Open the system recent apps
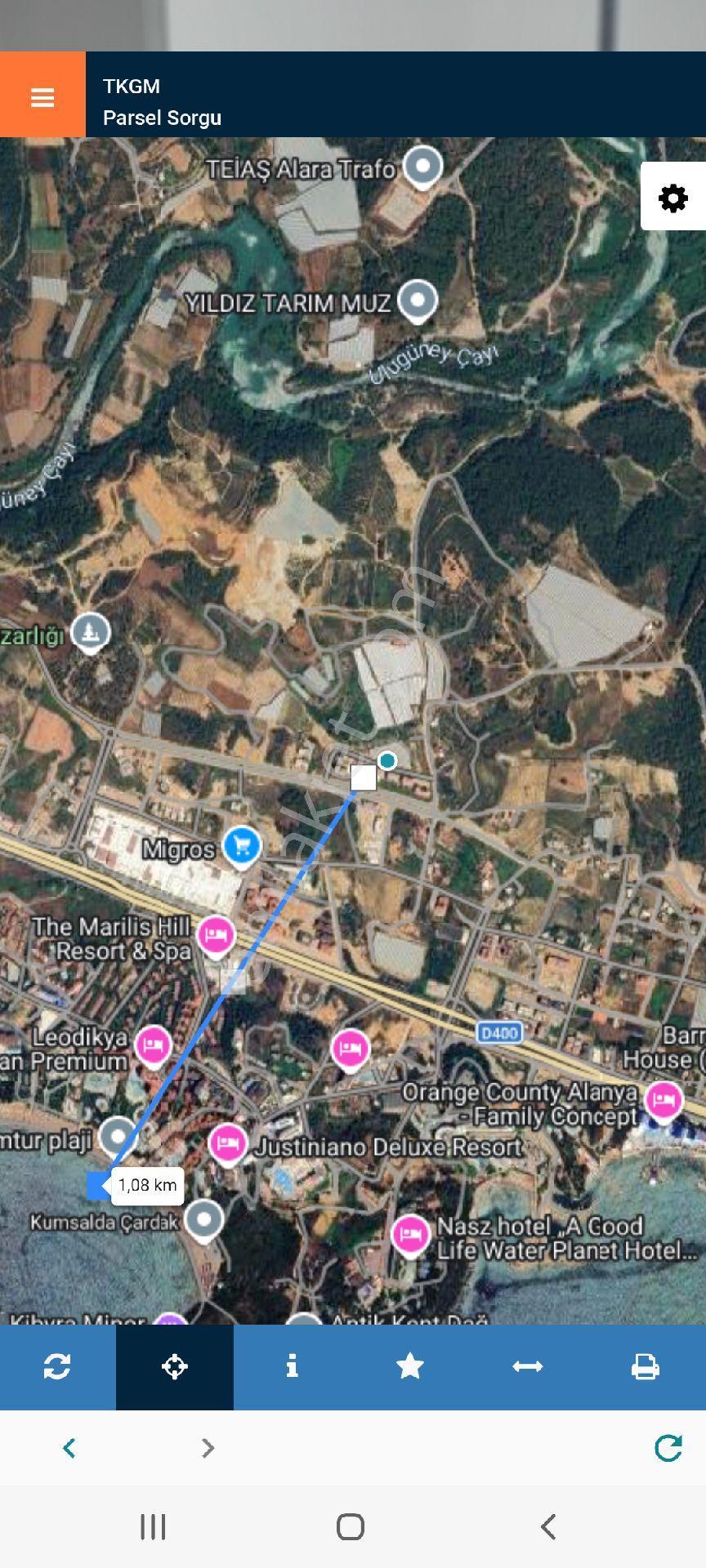The width and height of the screenshot is (706, 1568). pos(153,1526)
